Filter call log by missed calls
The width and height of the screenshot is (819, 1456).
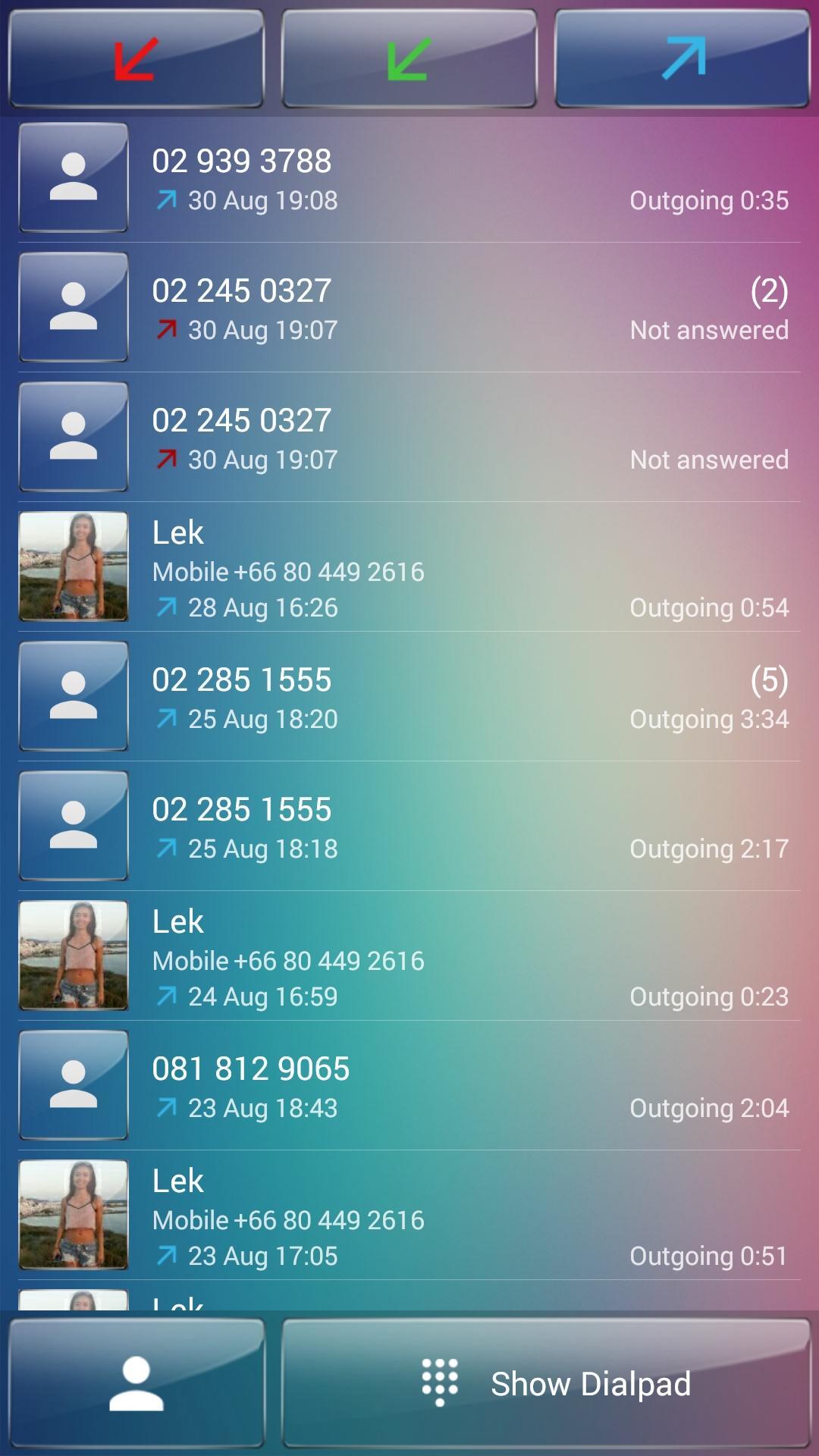tap(136, 57)
